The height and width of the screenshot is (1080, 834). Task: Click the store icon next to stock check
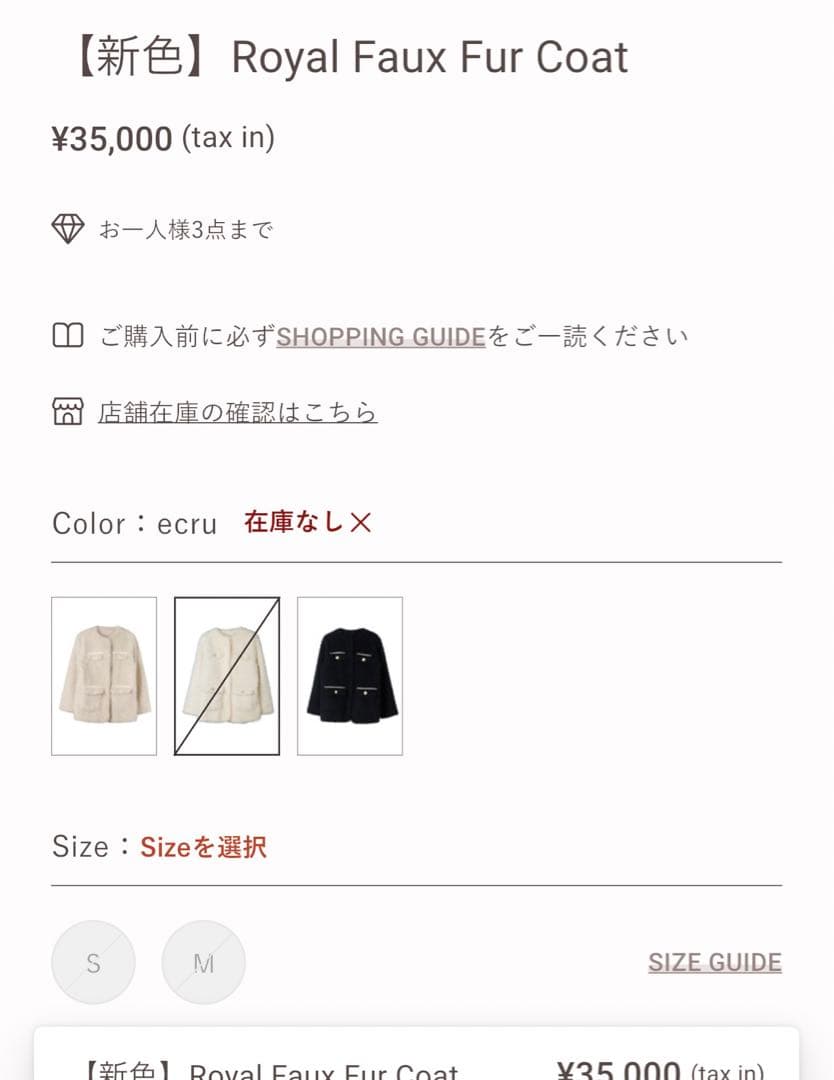tap(68, 411)
